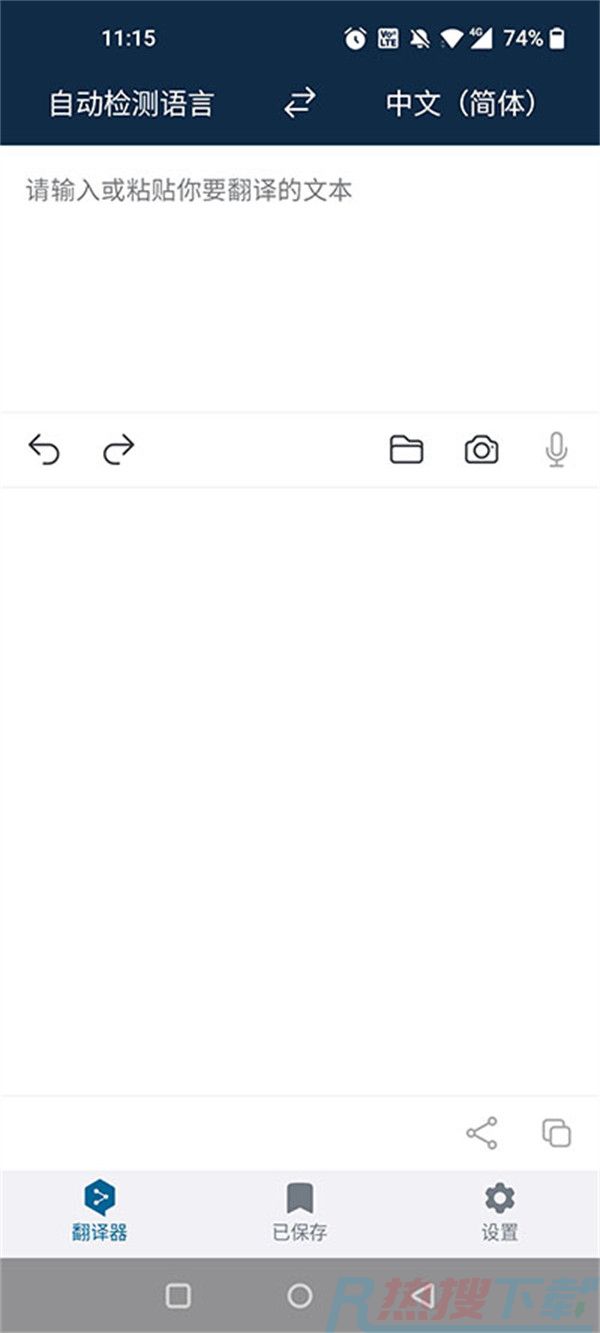The image size is (600, 1333).
Task: Redo the last edit
Action: (119, 450)
